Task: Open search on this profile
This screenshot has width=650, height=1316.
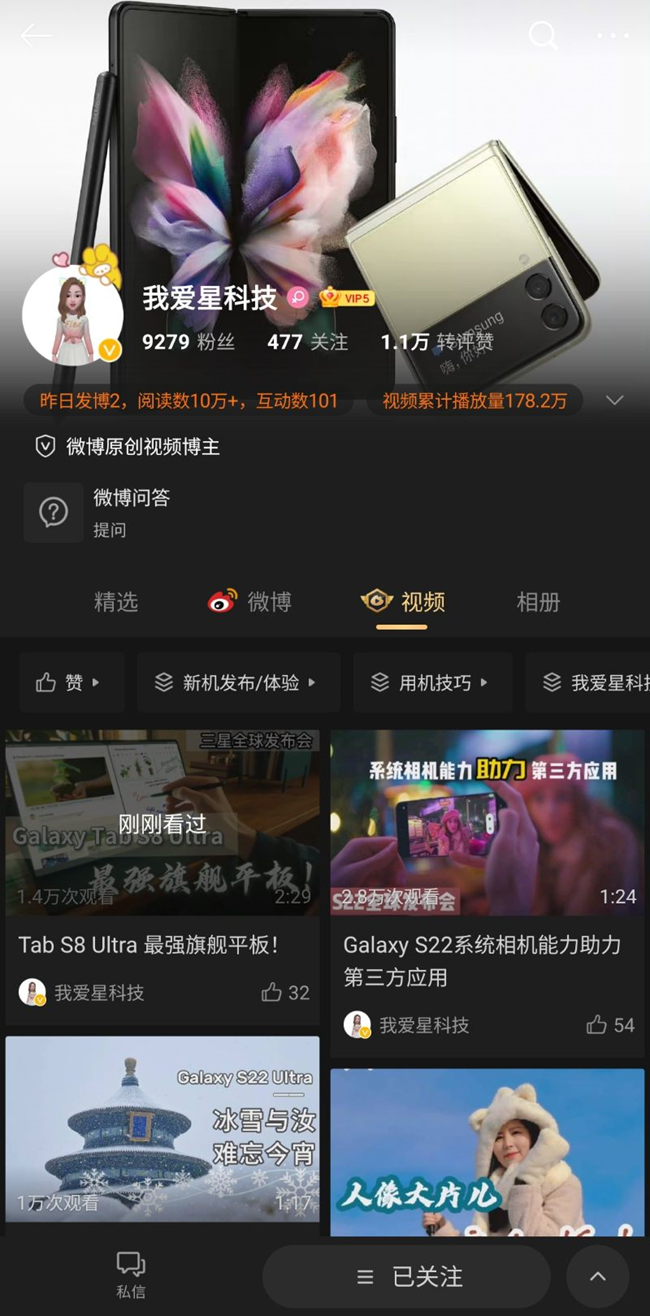Action: coord(542,36)
